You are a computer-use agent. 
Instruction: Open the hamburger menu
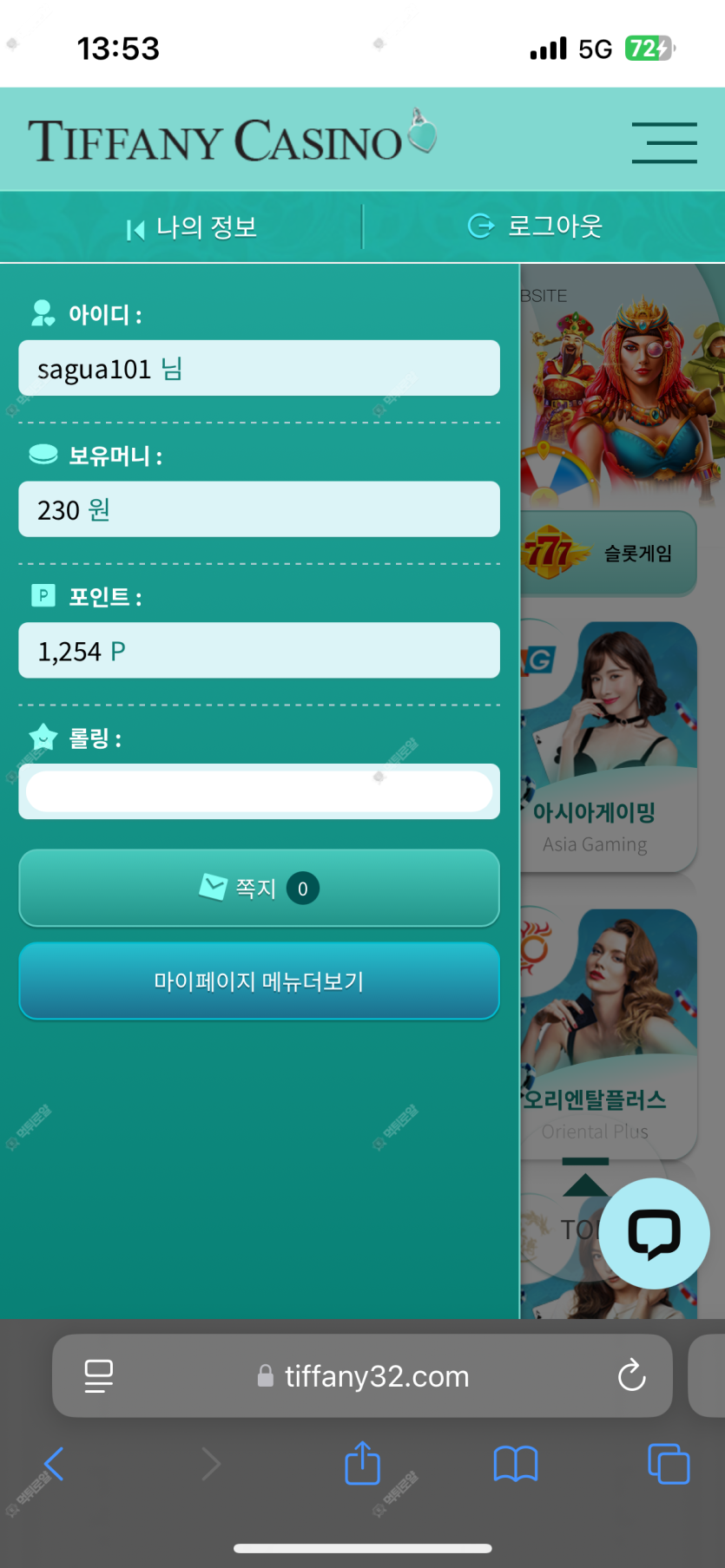tap(663, 142)
